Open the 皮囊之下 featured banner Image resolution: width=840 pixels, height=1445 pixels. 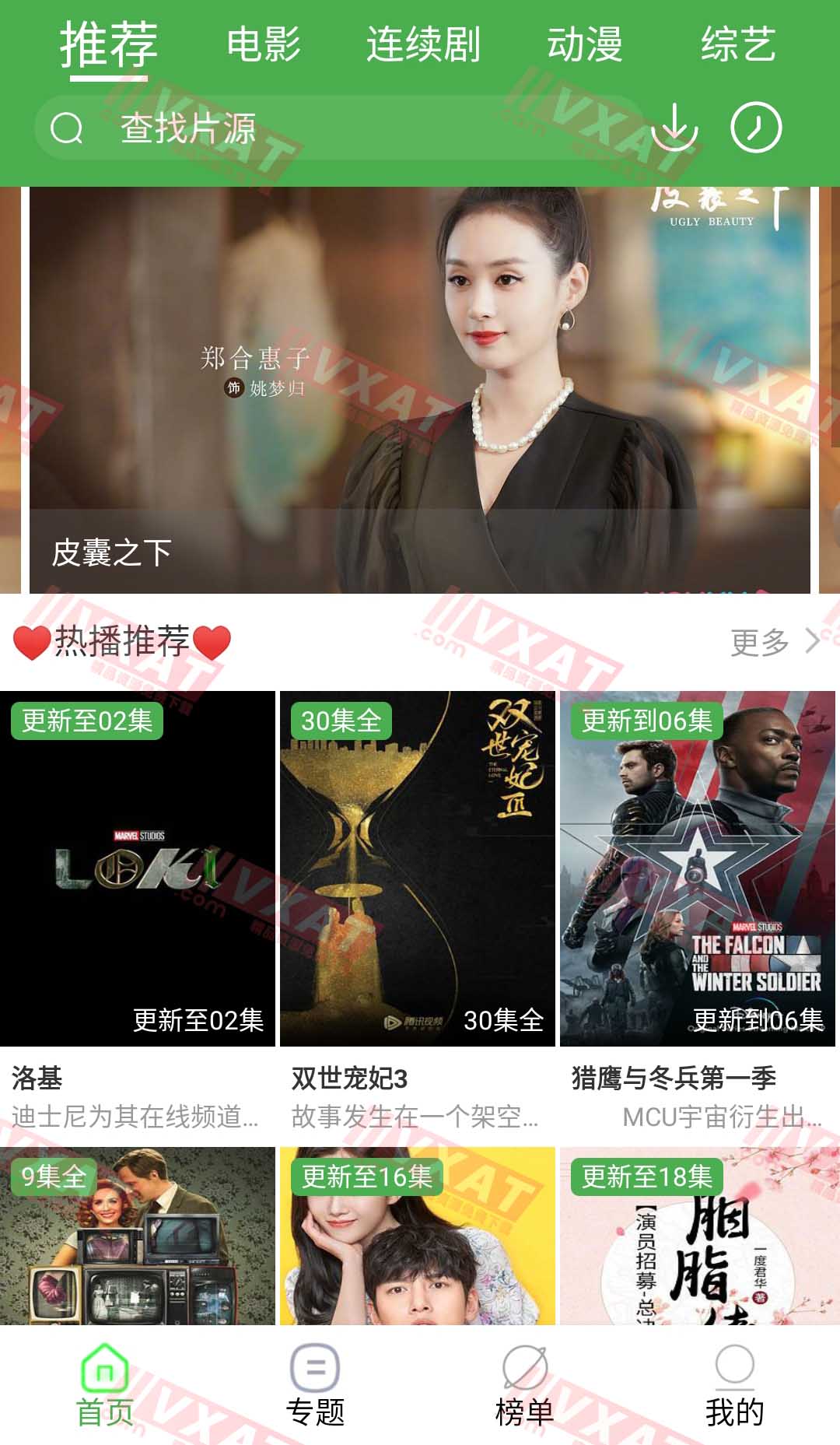(x=420, y=389)
